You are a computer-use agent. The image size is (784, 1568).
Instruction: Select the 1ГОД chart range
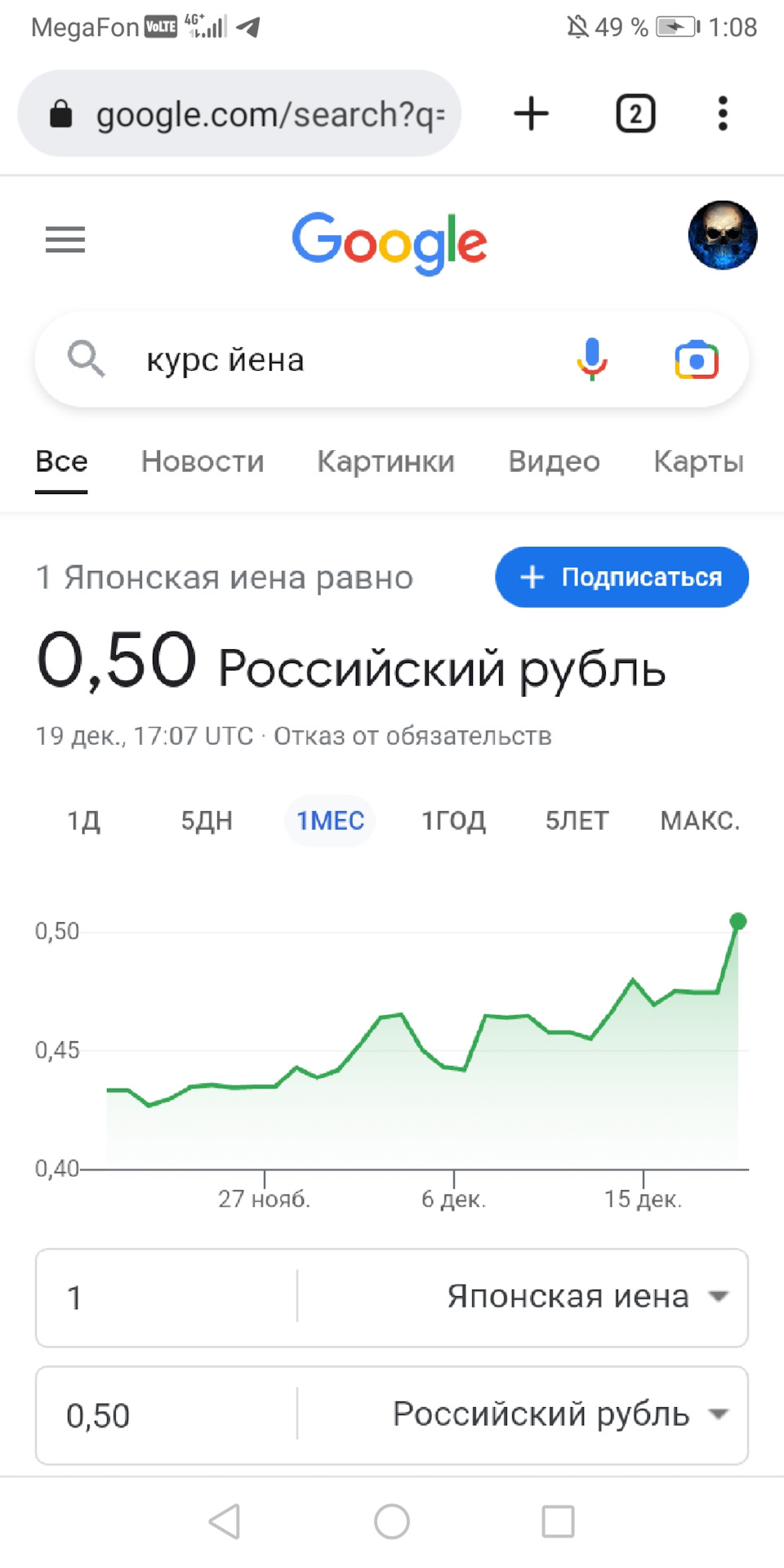(453, 820)
